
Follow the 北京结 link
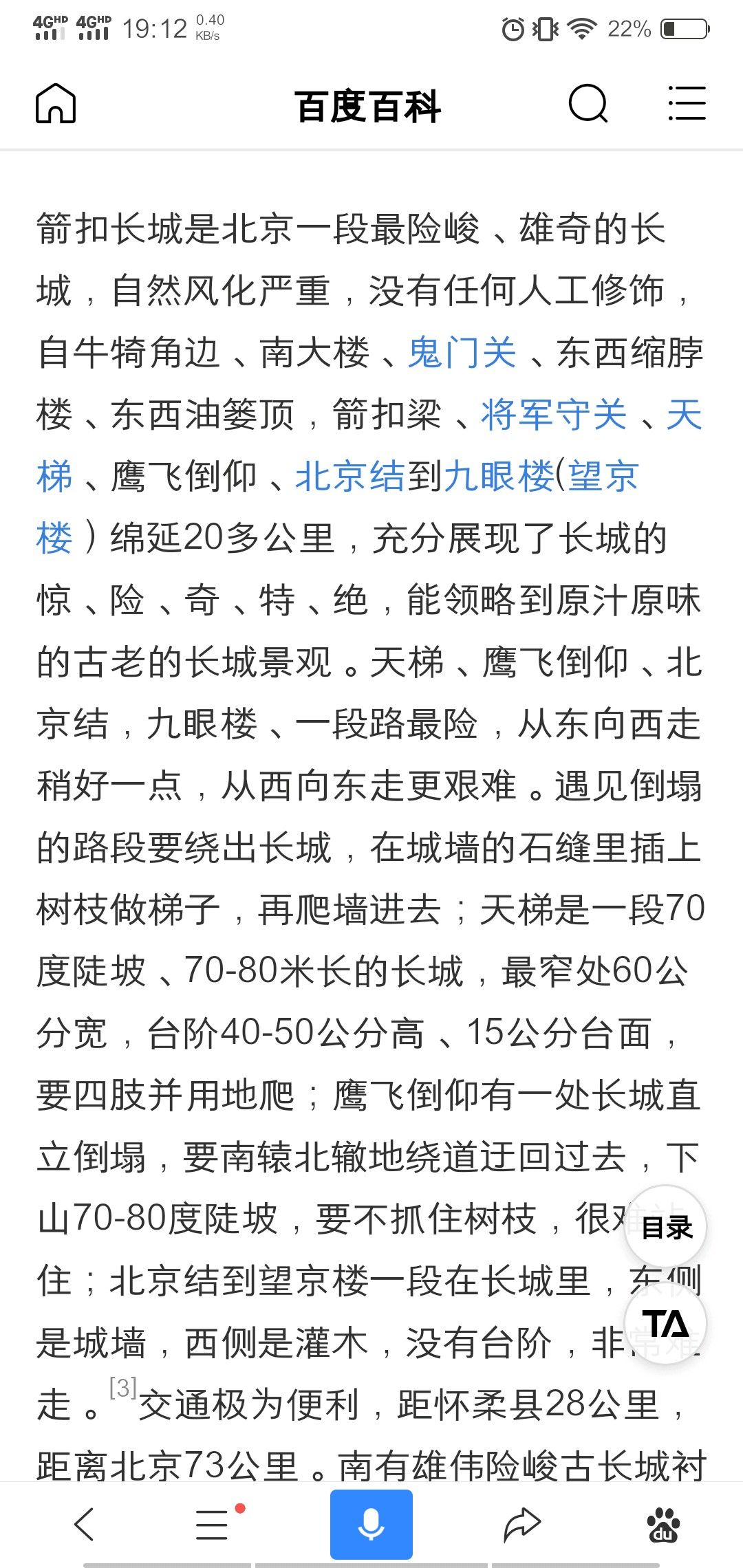351,477
